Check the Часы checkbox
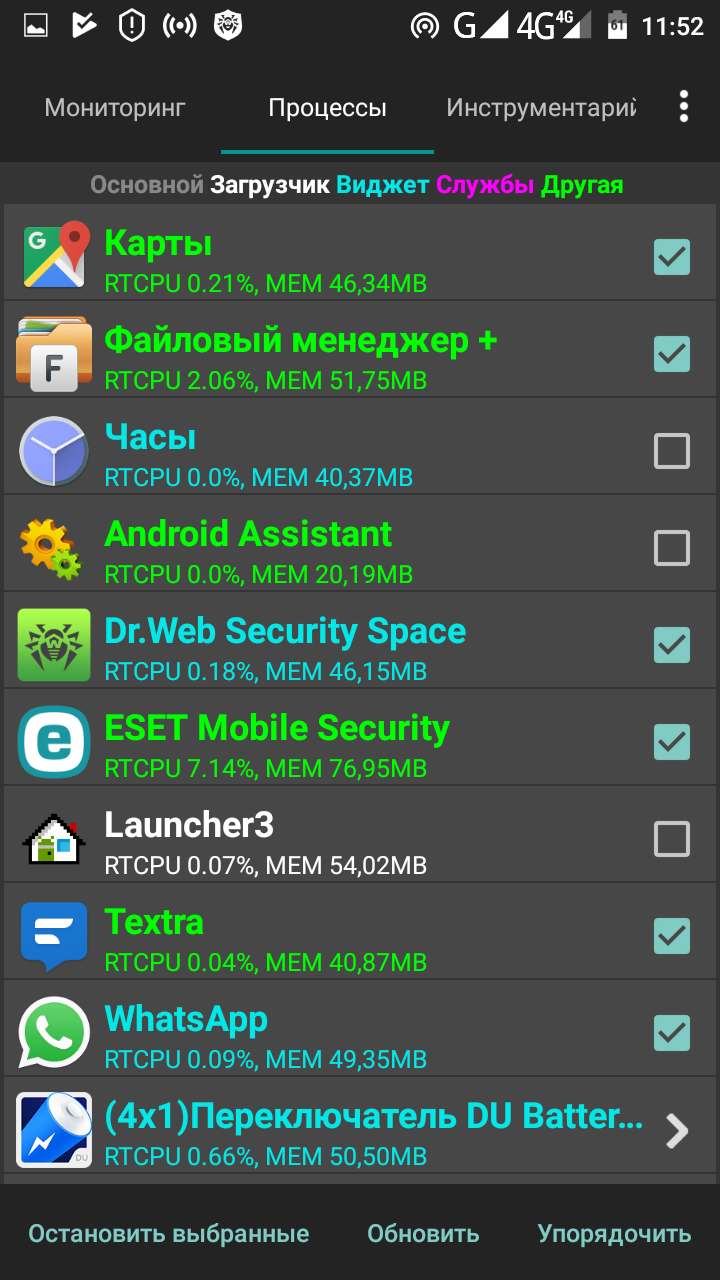 [671, 451]
